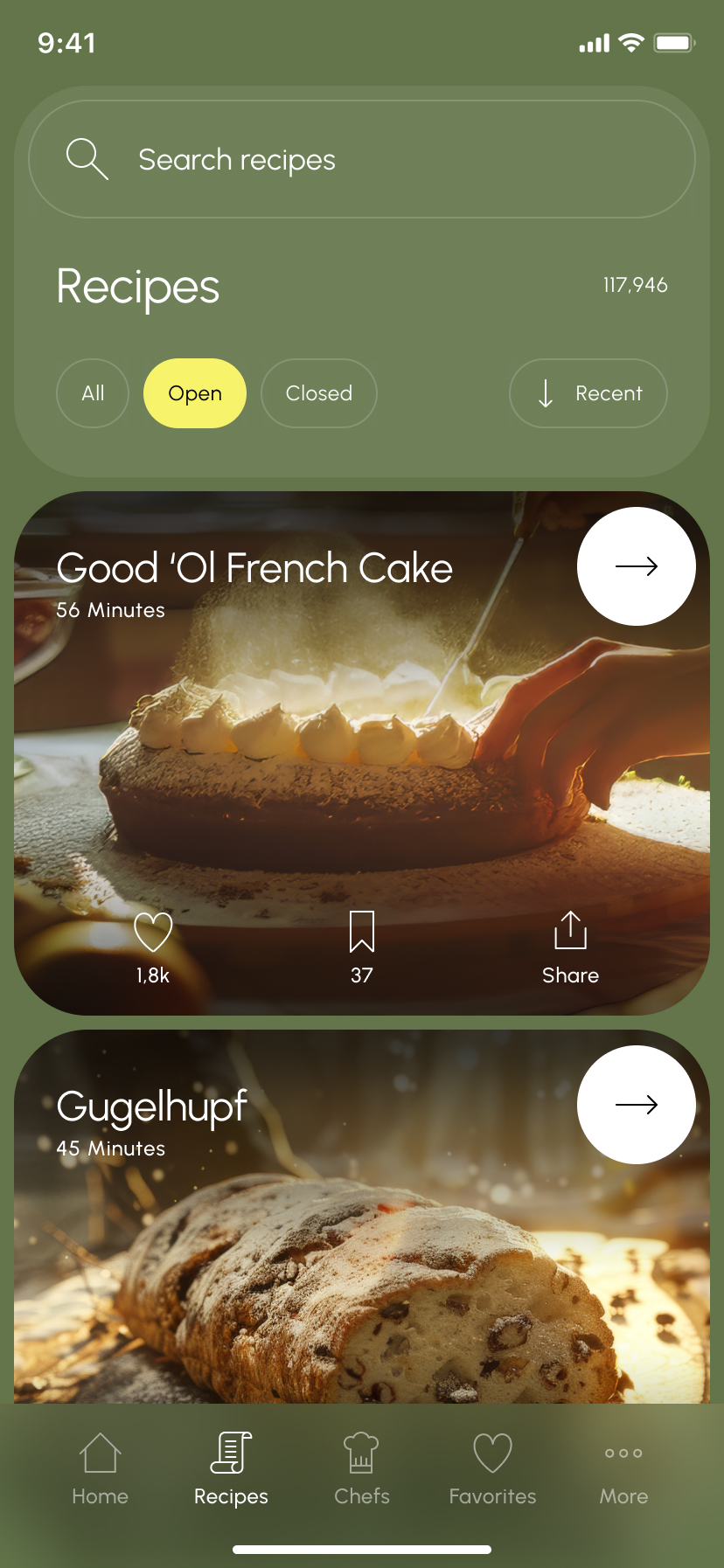Select the All filter chip
This screenshot has width=724, height=1568.
click(93, 393)
